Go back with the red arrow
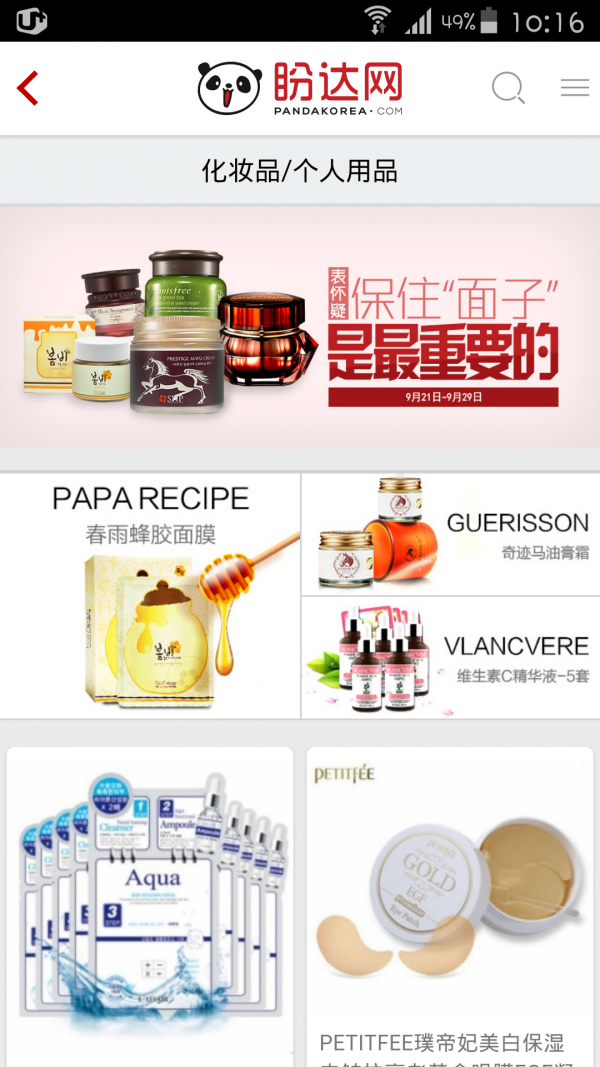This screenshot has width=600, height=1067. coord(28,88)
